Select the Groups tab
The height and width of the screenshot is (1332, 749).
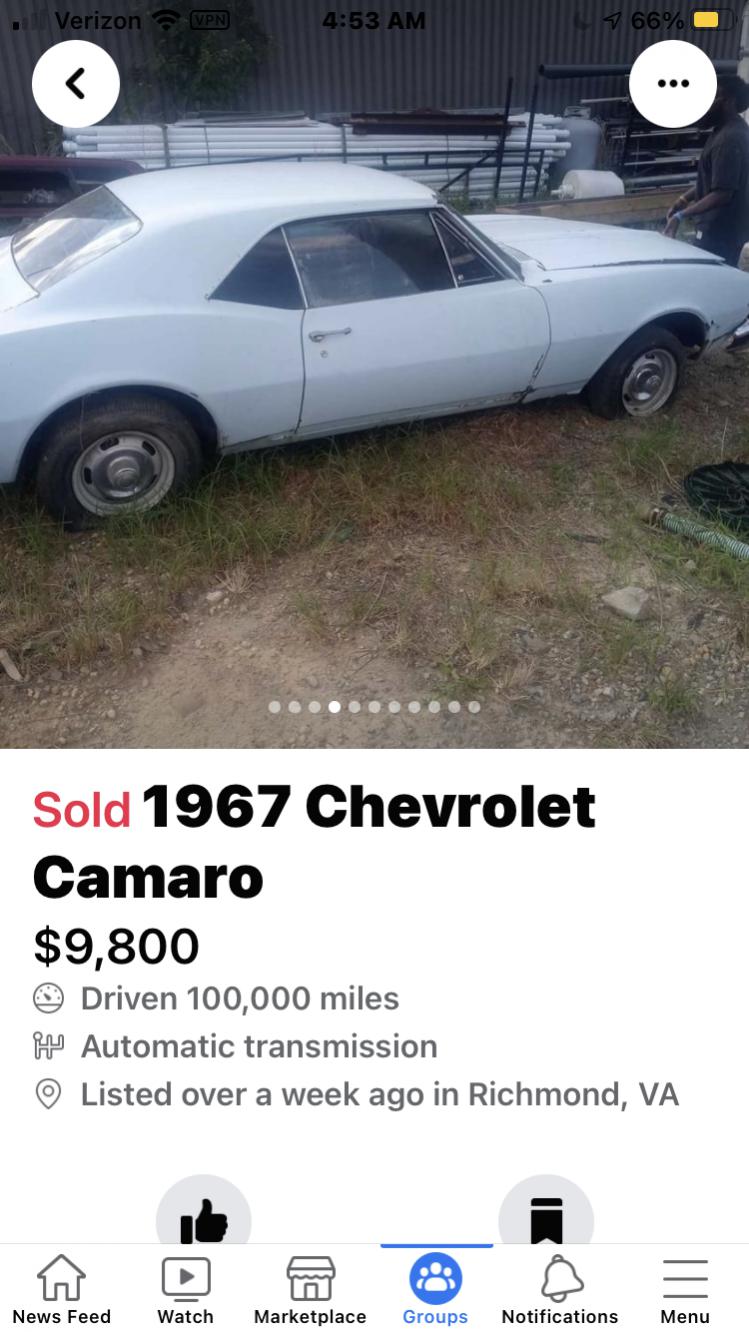point(436,1289)
